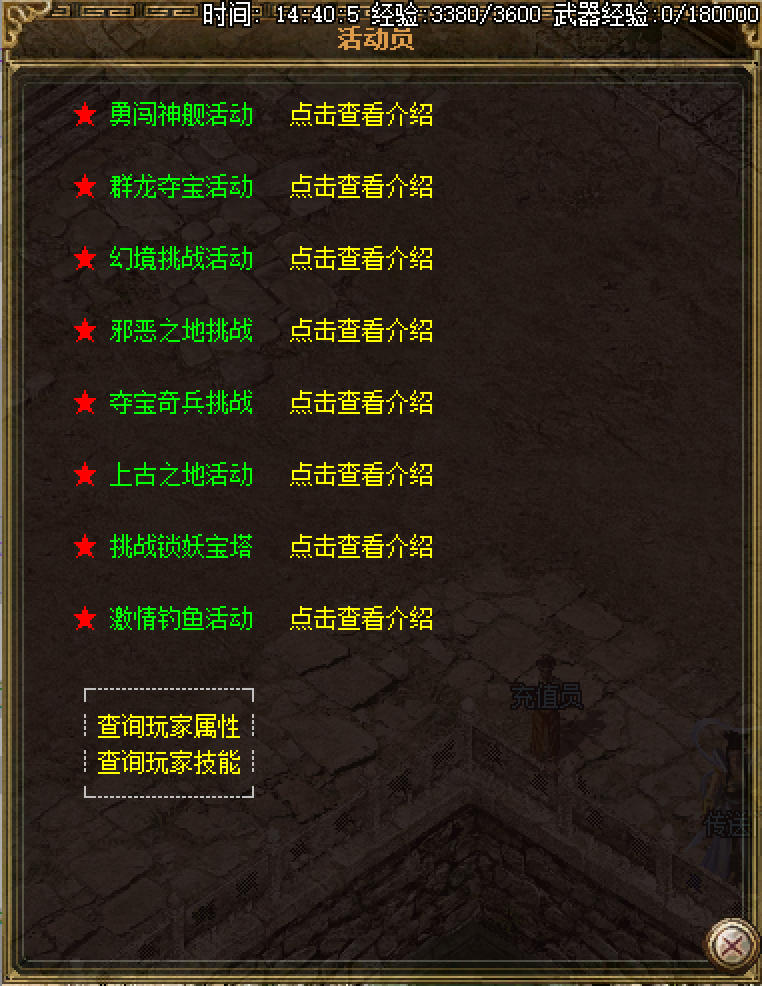The height and width of the screenshot is (986, 762).
Task: Open 挑战锁妖宝塔 introduction
Action: [x=361, y=546]
